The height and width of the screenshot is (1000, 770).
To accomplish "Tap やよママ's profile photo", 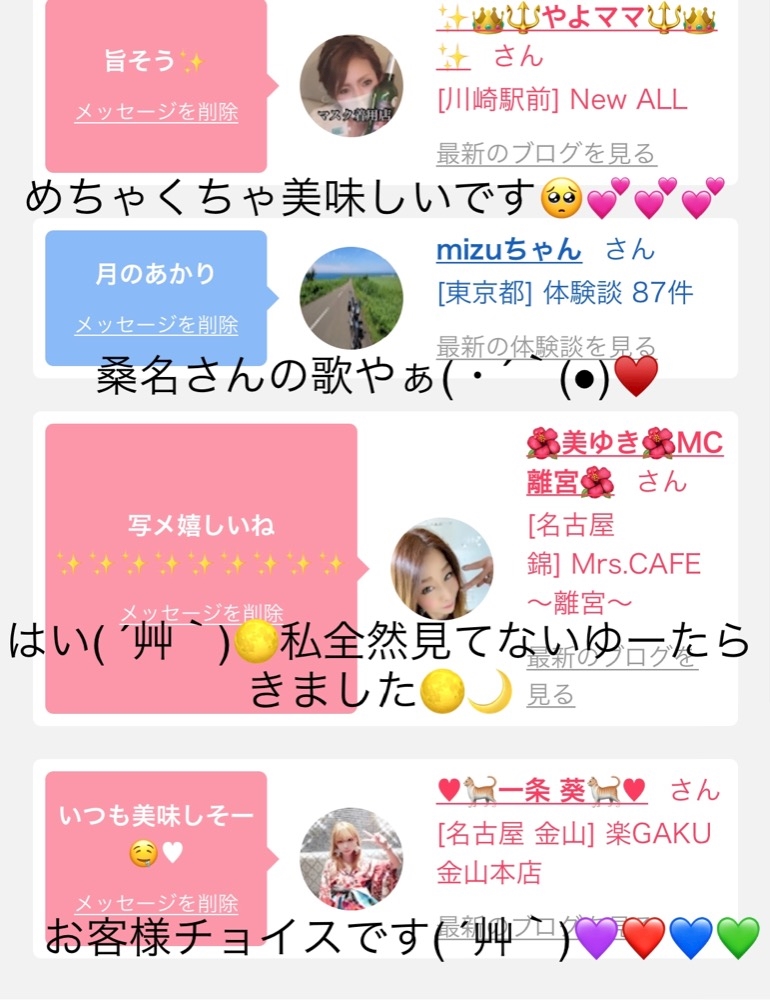I will 352,85.
